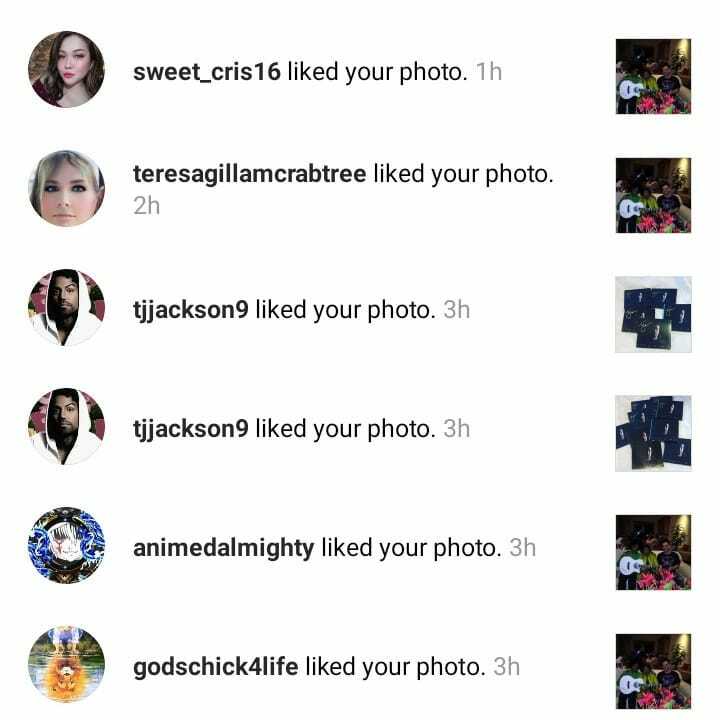Image resolution: width=720 pixels, height=720 pixels.
Task: Open godschick4life's profile avatar
Action: coord(67,664)
